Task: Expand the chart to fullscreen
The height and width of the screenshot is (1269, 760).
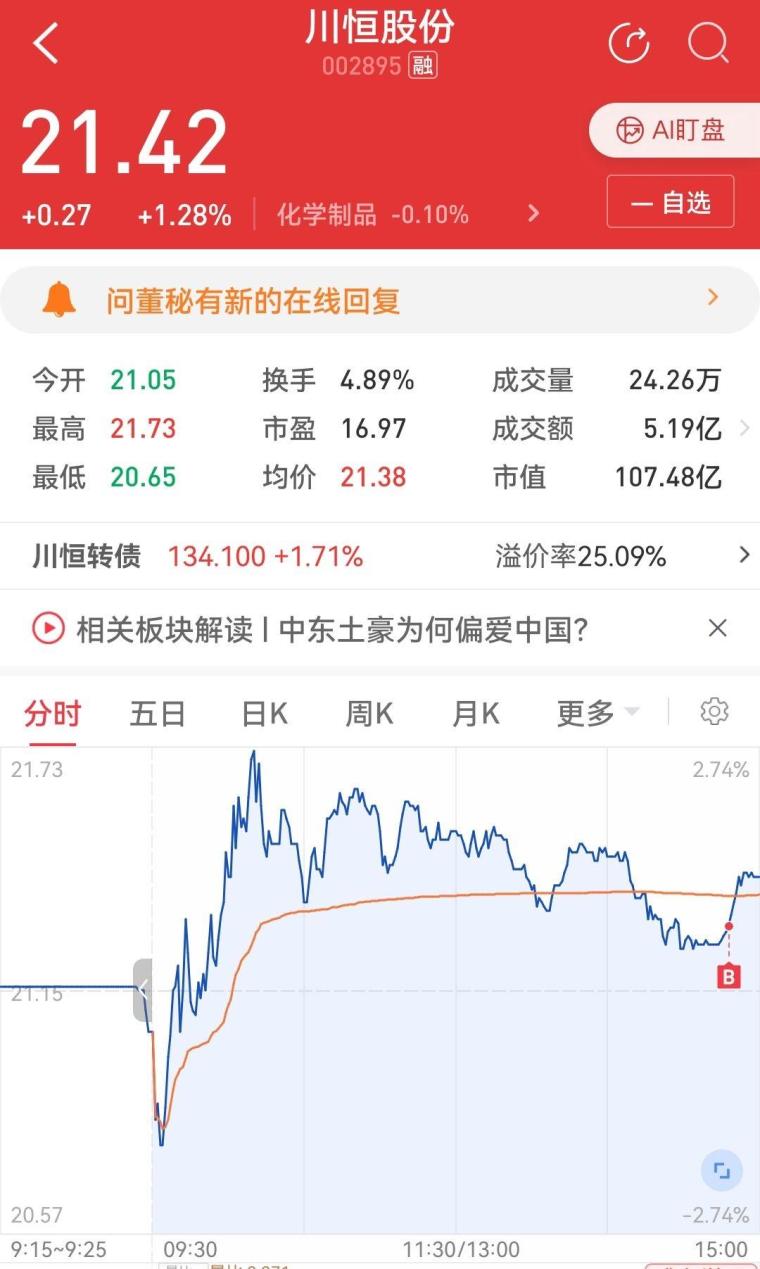Action: [x=721, y=1170]
